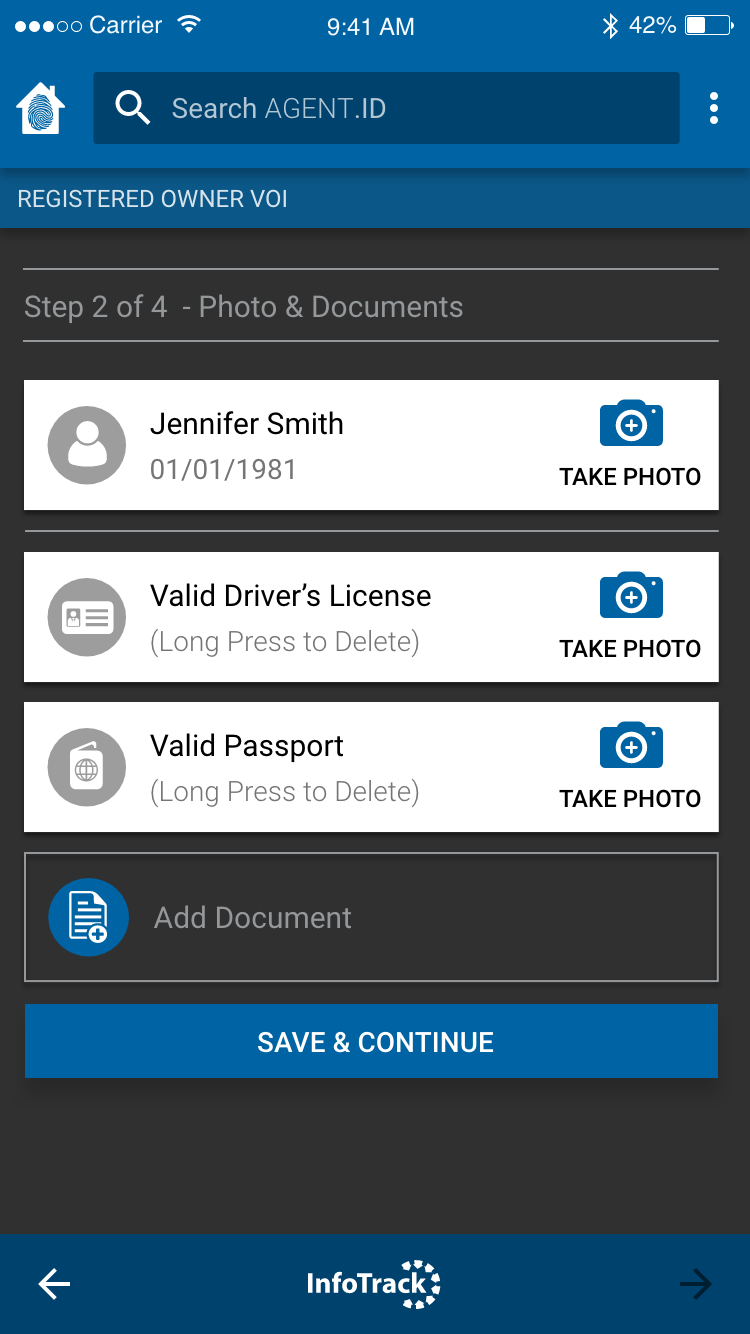Take photo of Jennifer Smith

(630, 445)
